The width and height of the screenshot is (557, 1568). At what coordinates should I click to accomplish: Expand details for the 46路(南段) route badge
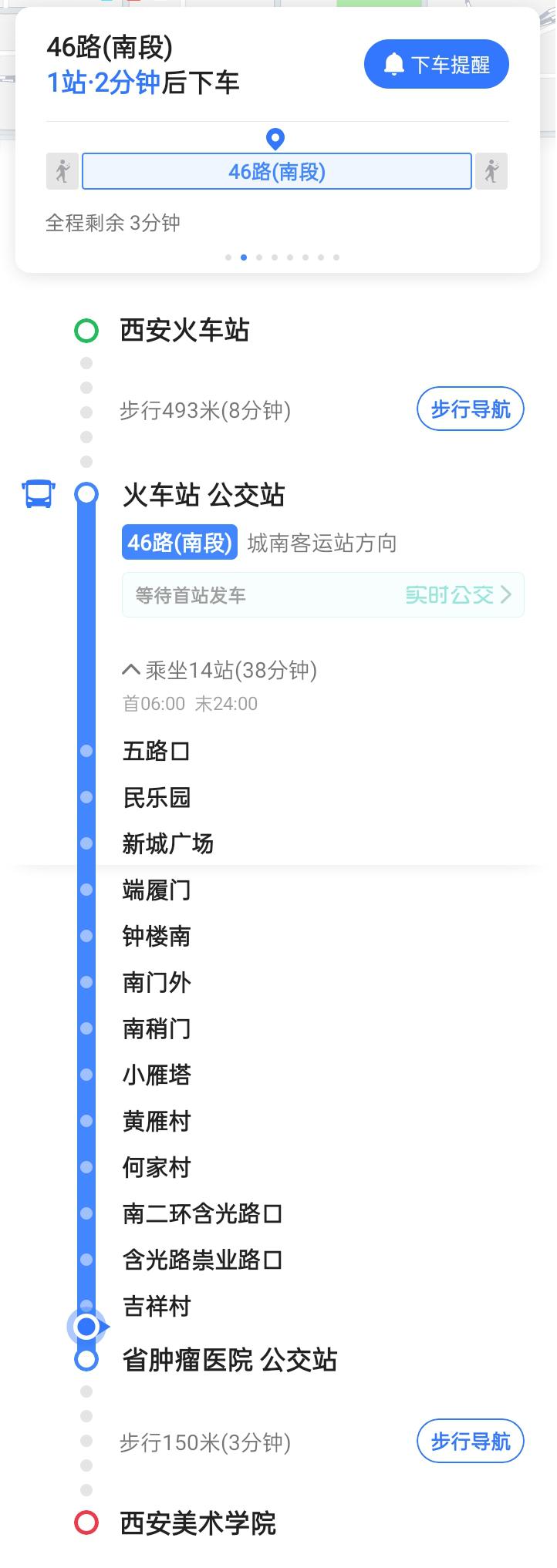180,543
